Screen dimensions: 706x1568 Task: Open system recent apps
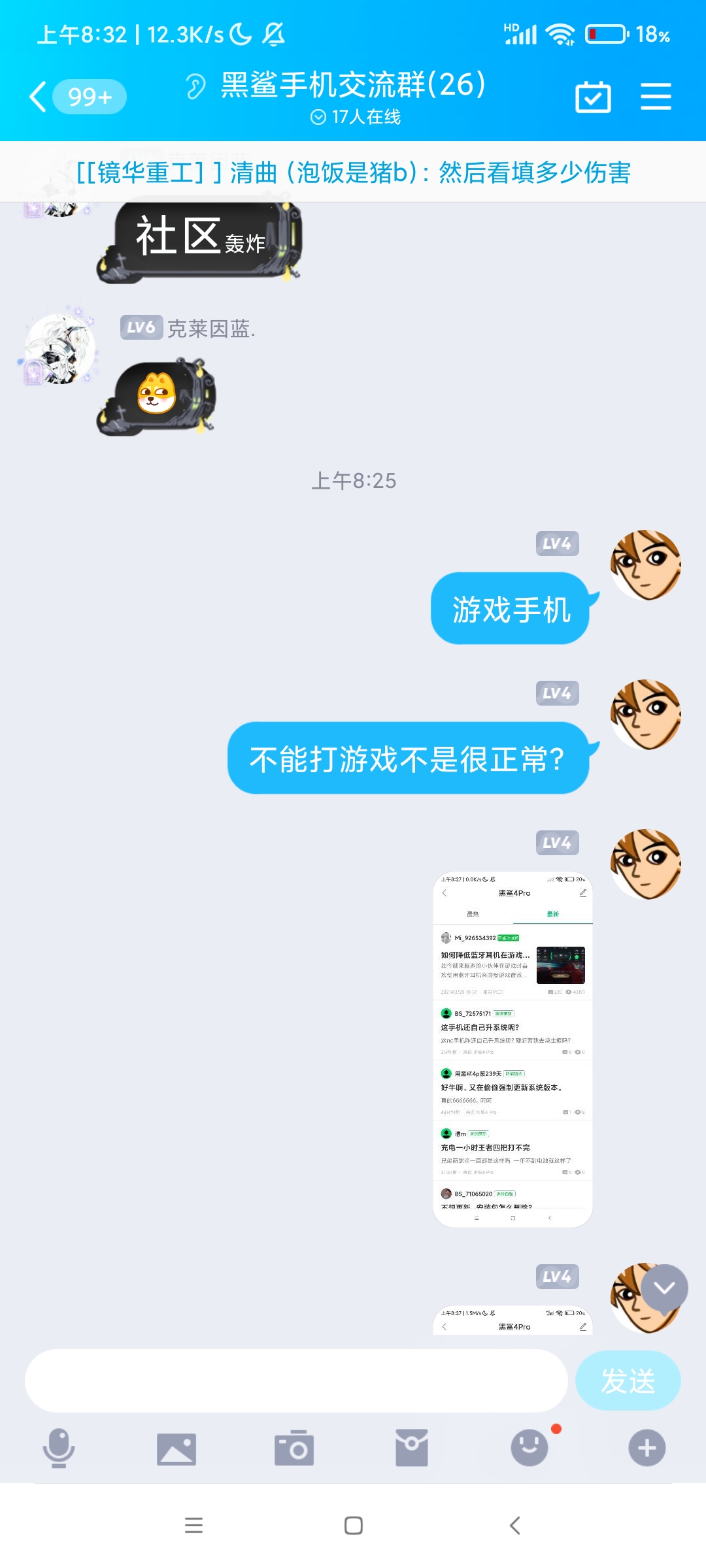coord(193,1526)
